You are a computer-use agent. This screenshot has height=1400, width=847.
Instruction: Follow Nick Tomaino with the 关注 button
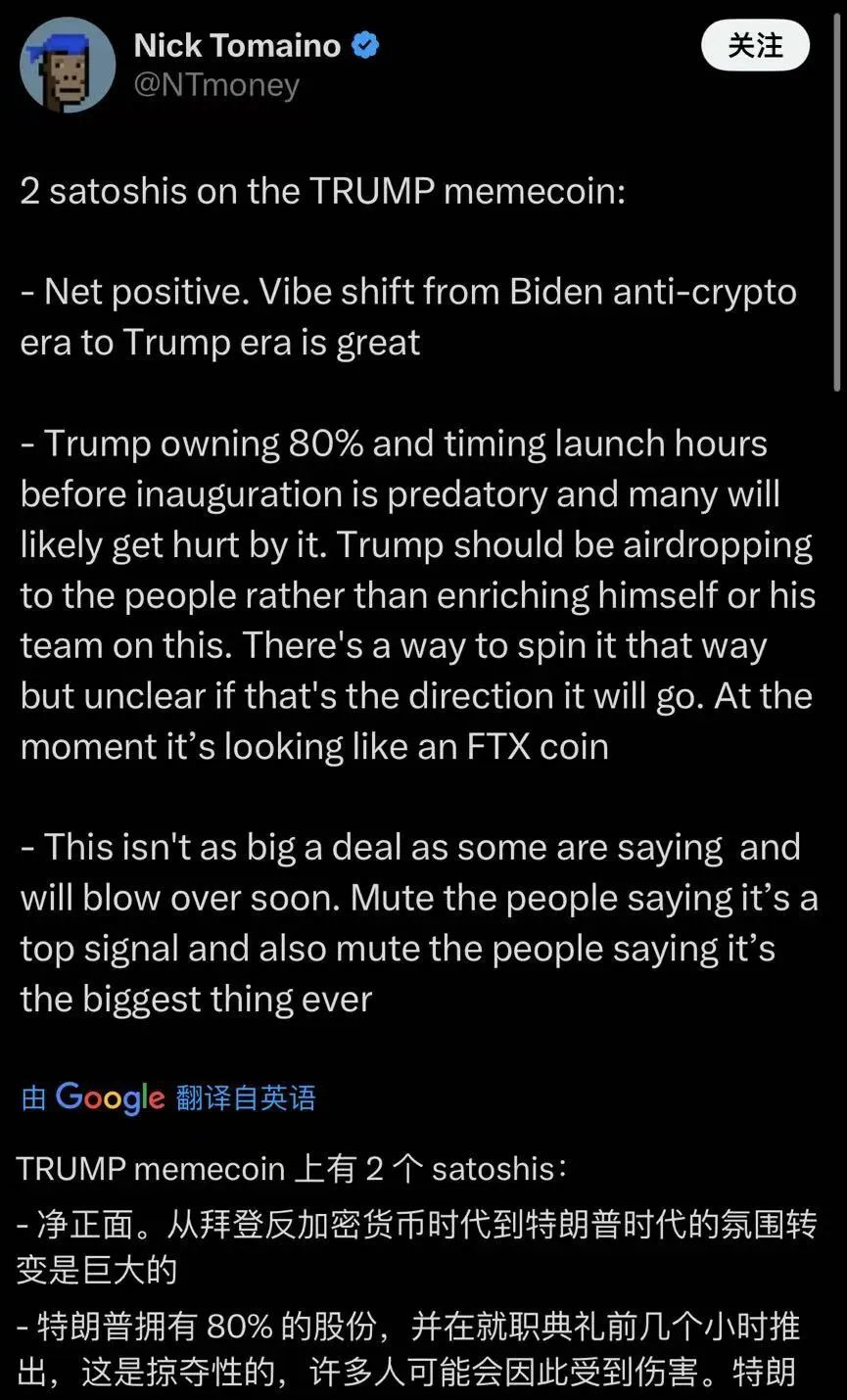point(755,46)
